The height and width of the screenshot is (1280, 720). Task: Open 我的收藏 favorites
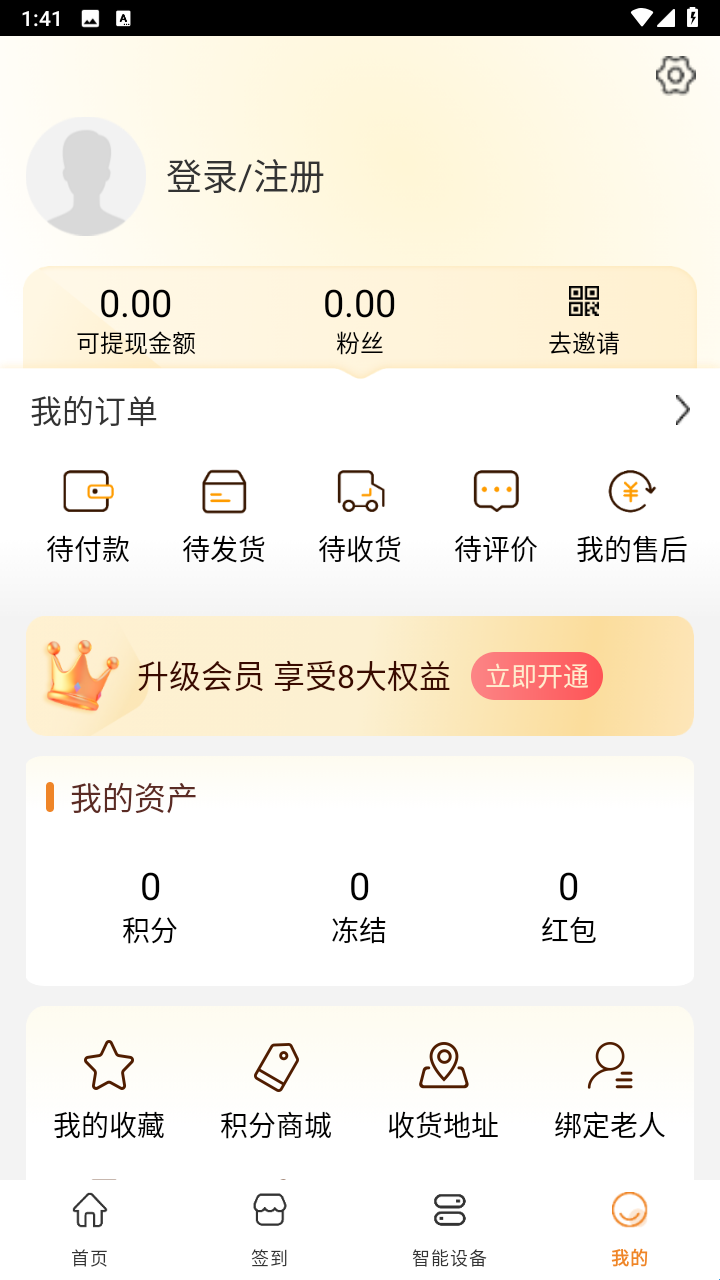click(109, 1089)
